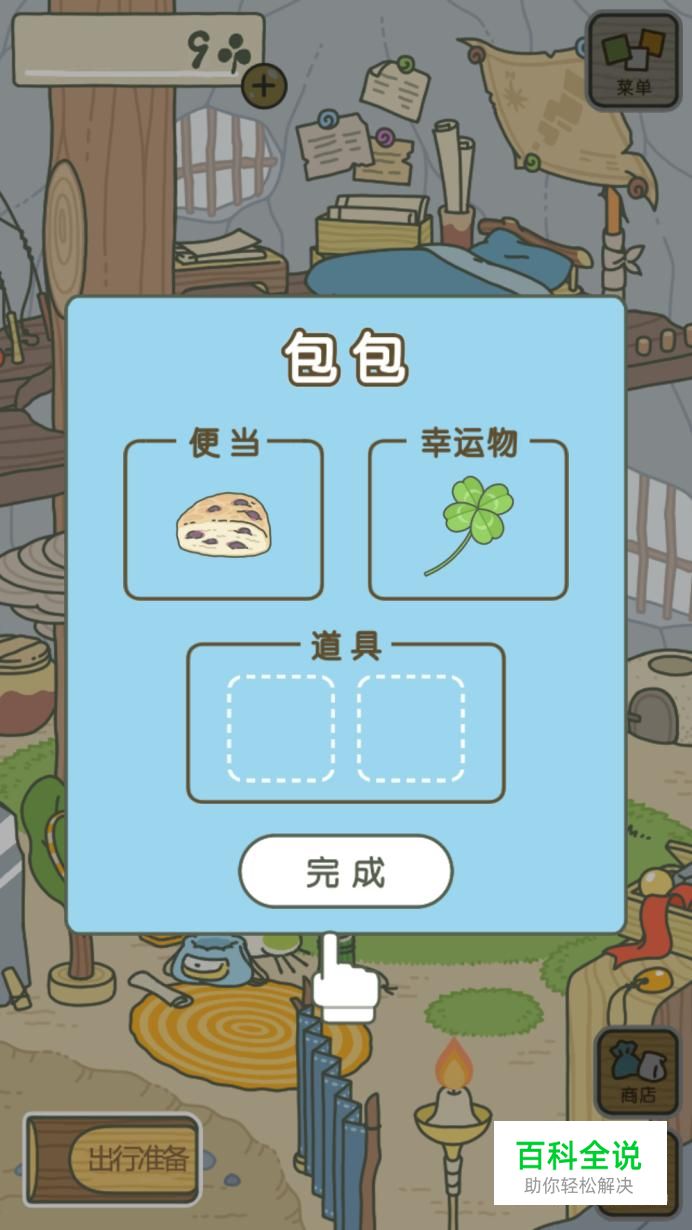Open the 菜单 menu
This screenshot has height=1230, width=692.
[633, 60]
